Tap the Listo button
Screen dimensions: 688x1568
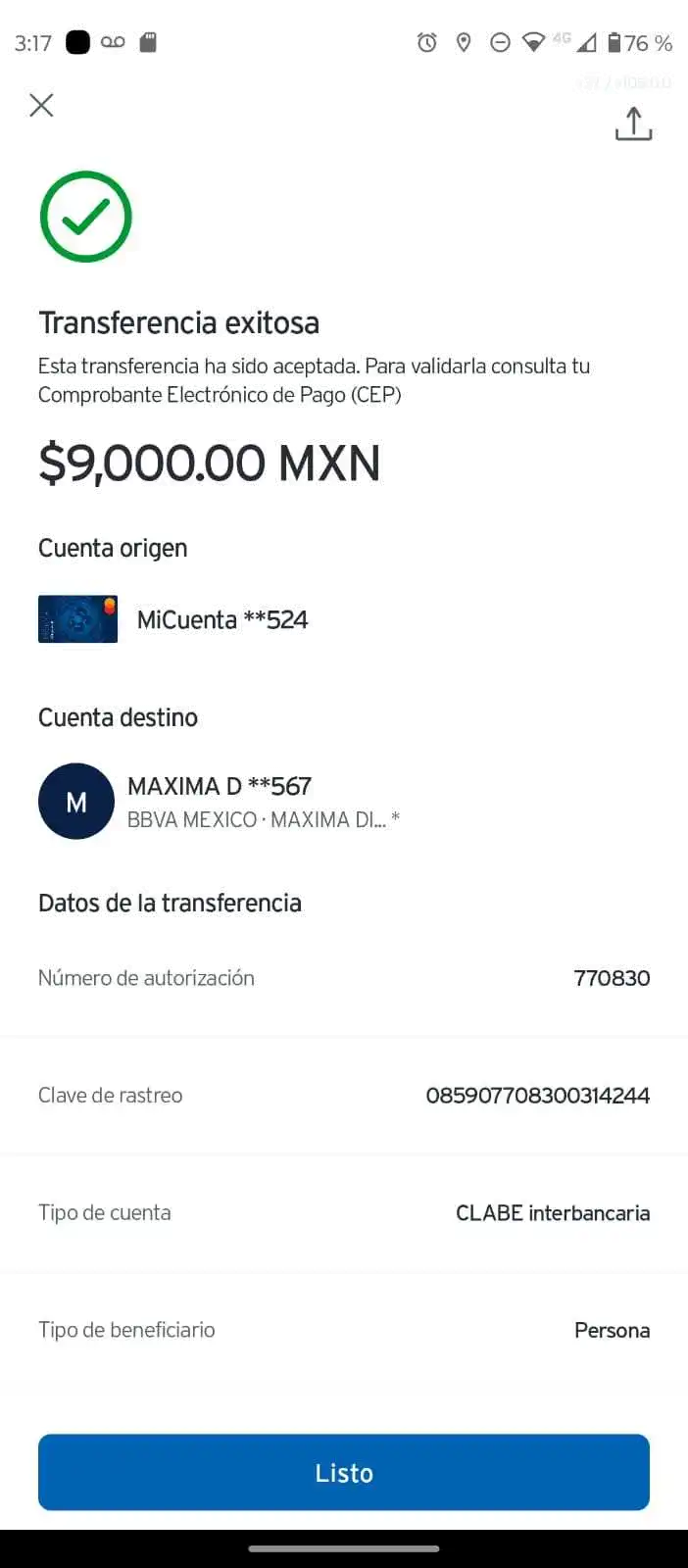point(344,1472)
